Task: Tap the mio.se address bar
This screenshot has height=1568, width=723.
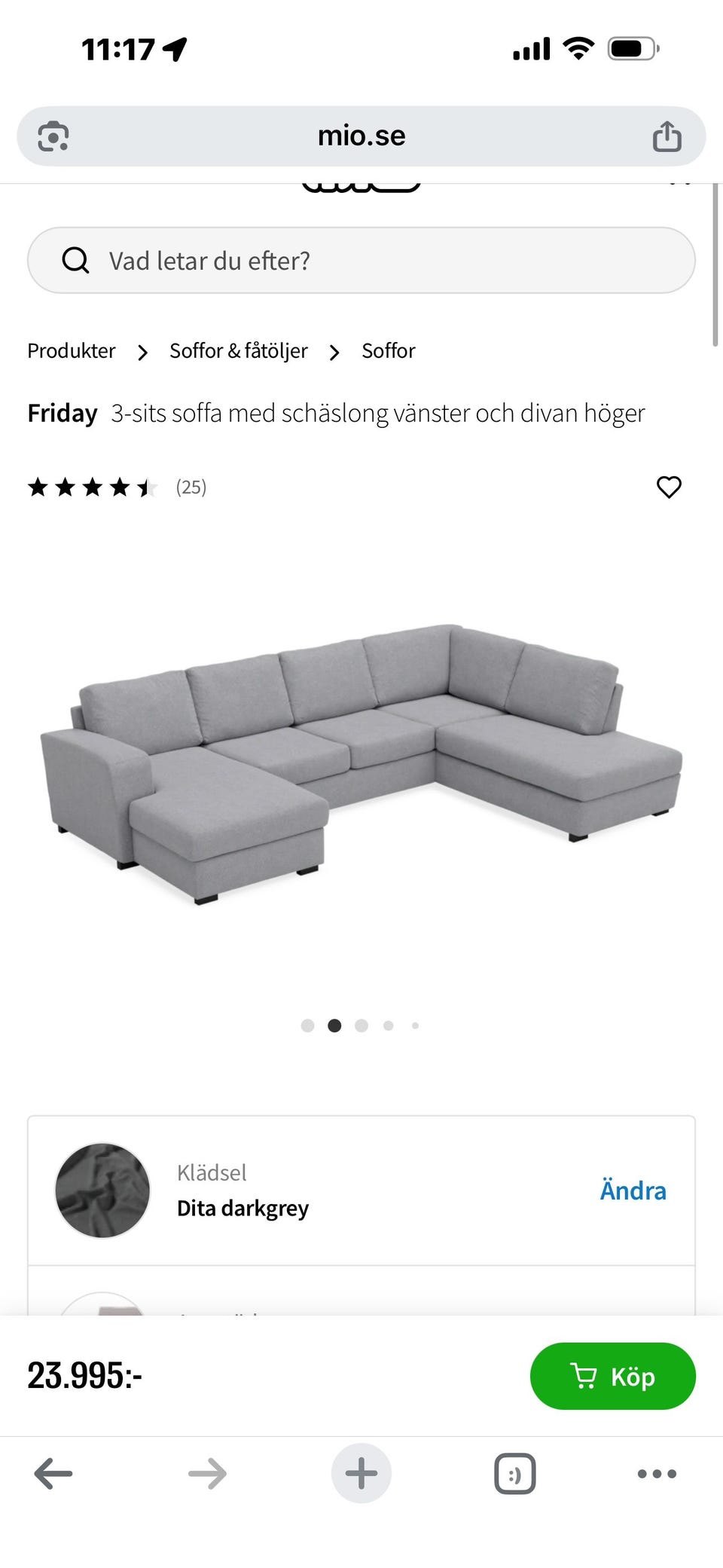Action: pos(361,136)
